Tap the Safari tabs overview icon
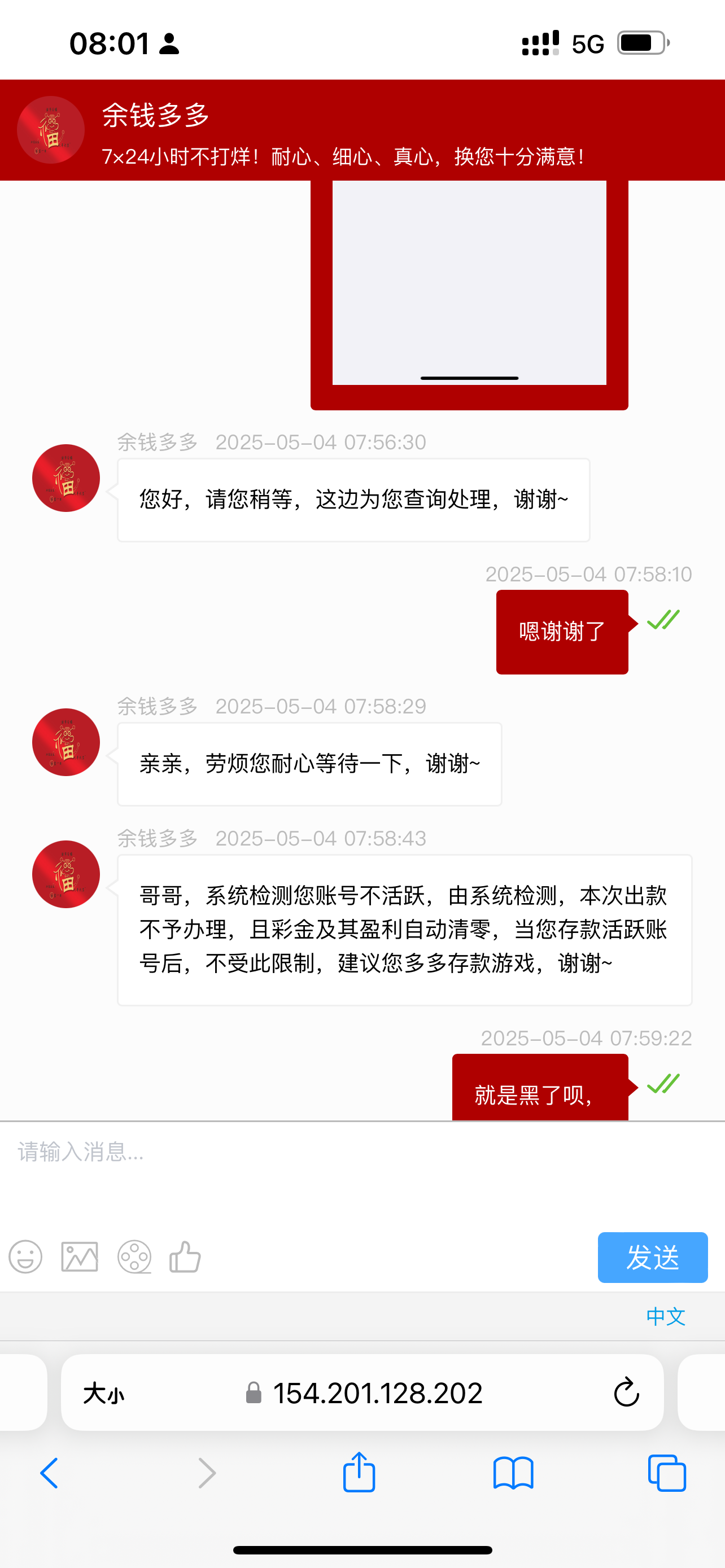Viewport: 725px width, 1568px height. pyautogui.click(x=666, y=1473)
